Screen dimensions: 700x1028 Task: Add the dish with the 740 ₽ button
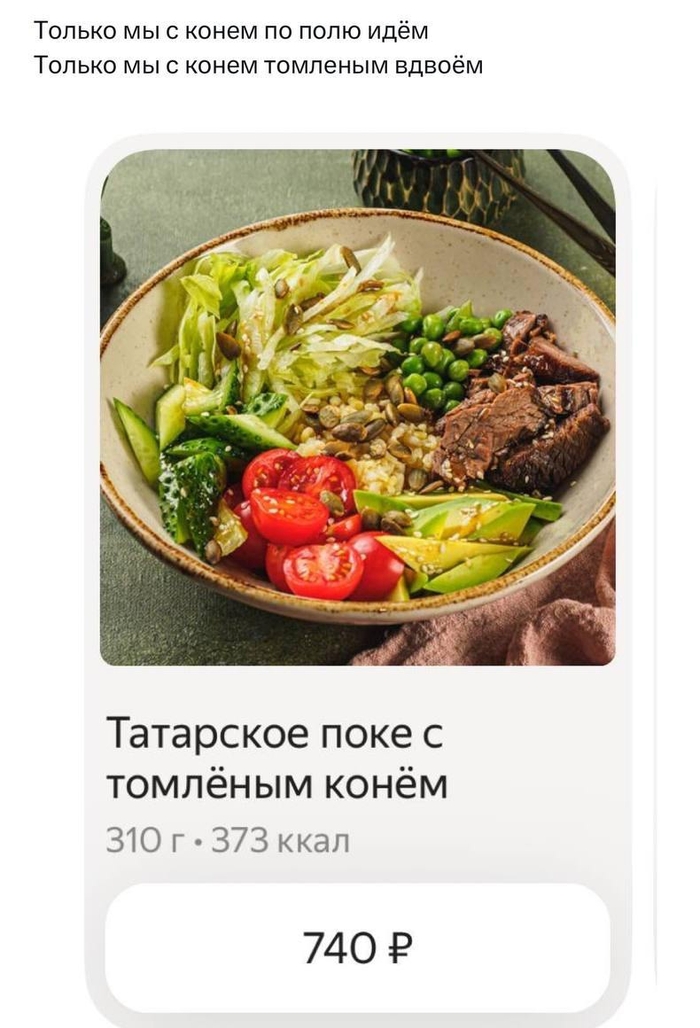[x=357, y=946]
